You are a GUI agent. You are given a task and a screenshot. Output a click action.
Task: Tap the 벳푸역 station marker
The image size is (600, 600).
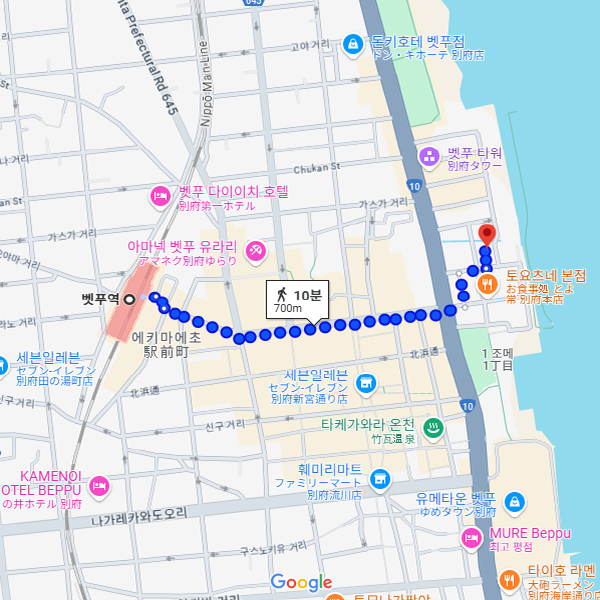(x=129, y=297)
